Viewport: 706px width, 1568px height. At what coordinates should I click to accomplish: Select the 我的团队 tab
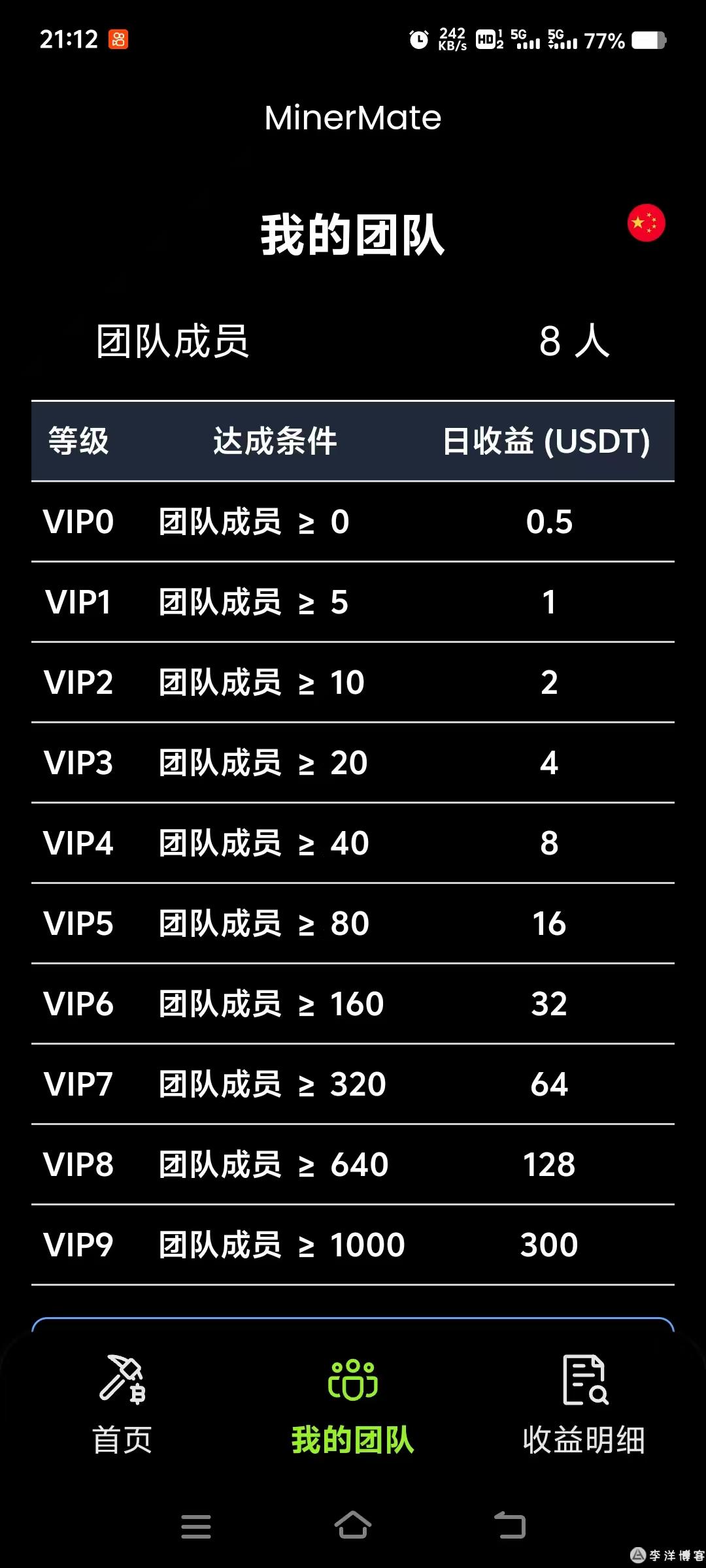353,1404
